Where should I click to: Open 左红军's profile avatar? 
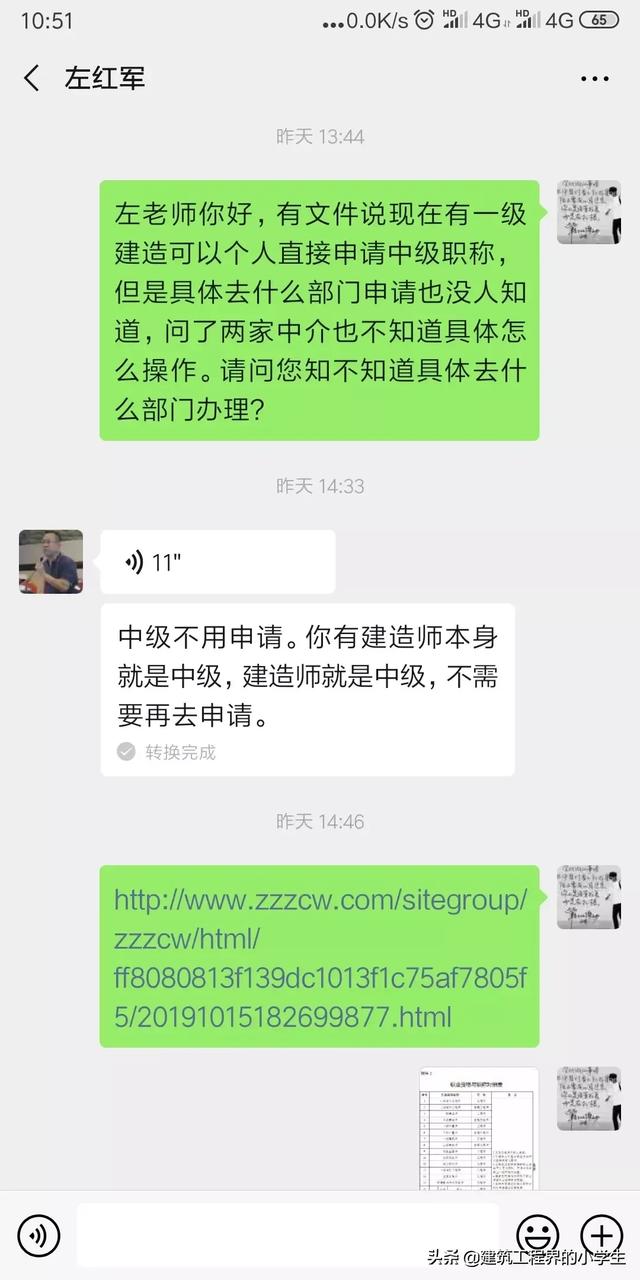coord(51,562)
